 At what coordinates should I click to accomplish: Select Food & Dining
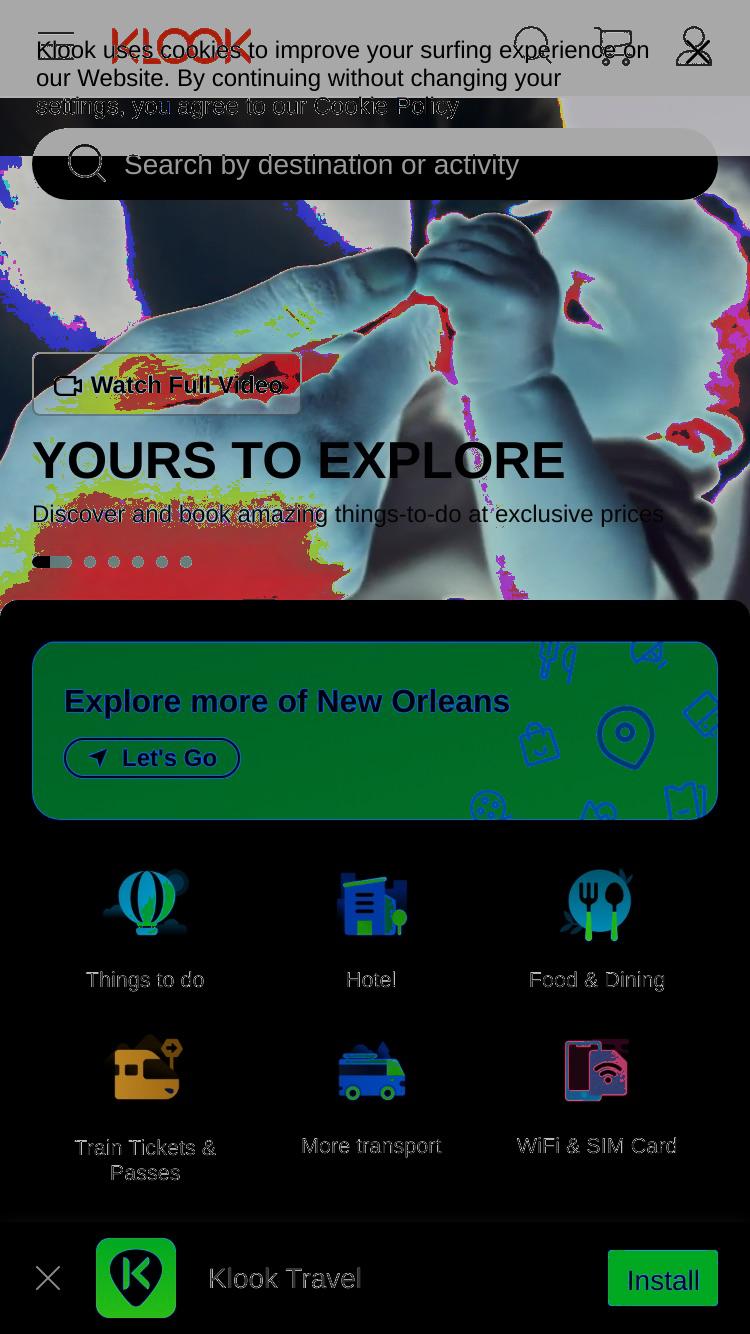click(x=597, y=930)
